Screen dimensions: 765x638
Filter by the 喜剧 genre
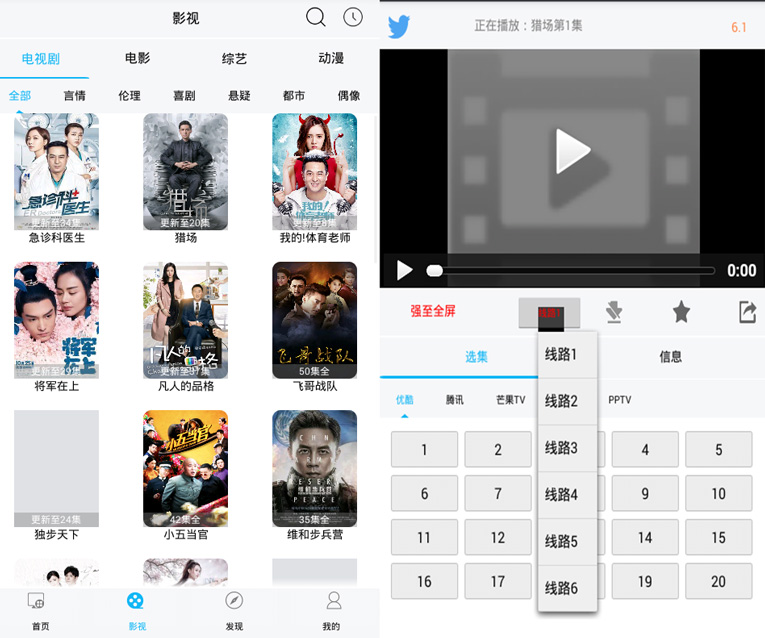point(184,96)
